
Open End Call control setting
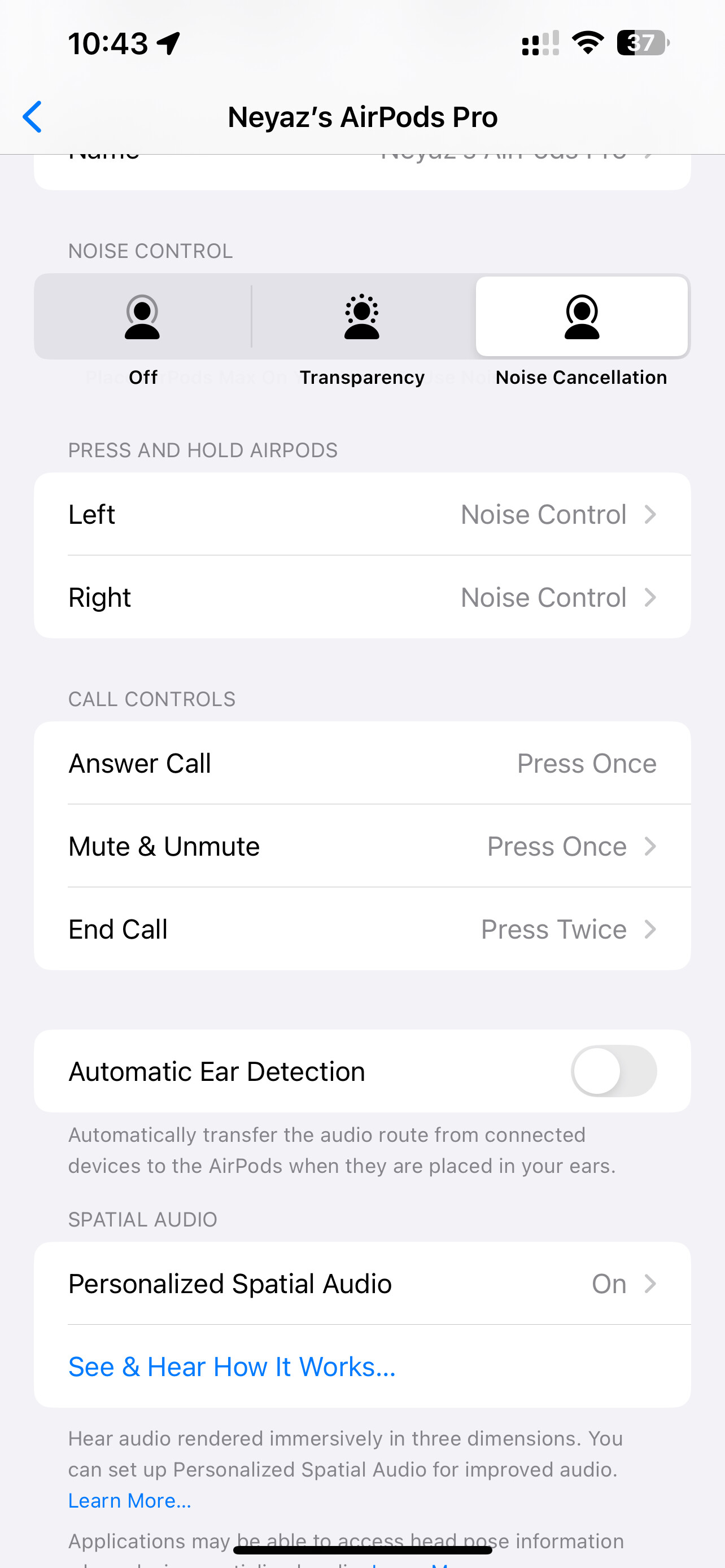[362, 929]
